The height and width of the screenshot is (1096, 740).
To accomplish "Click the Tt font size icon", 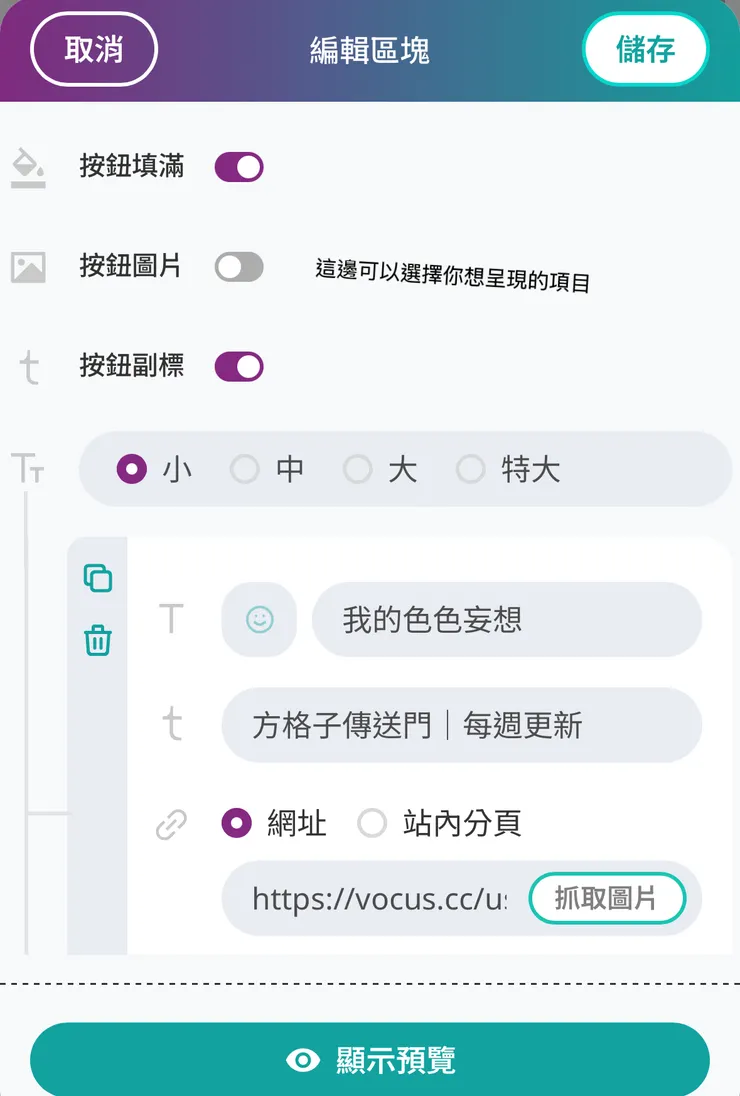I will [x=28, y=469].
